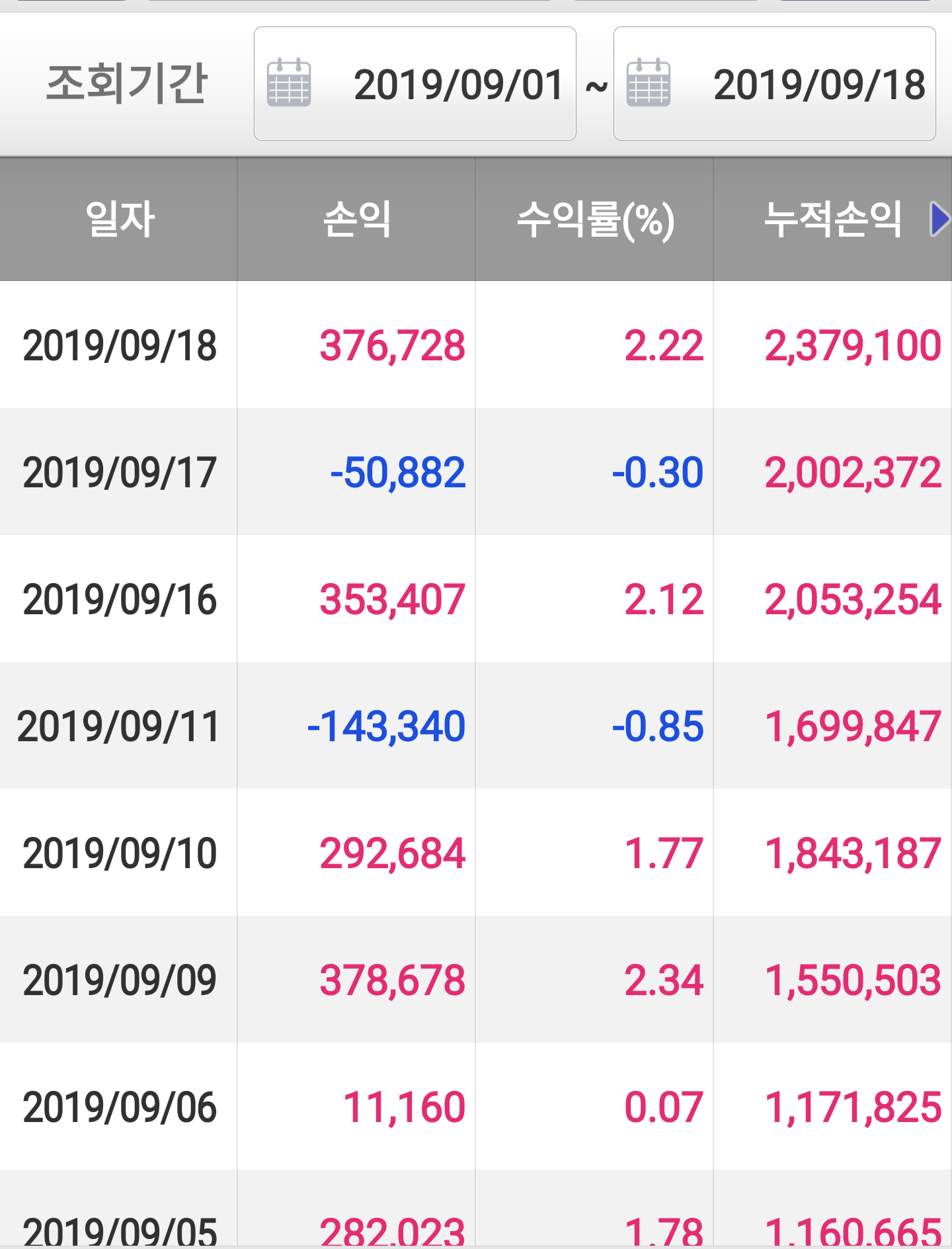Tap the arrow next to 누적손익 column
The image size is (952, 1249).
click(938, 220)
